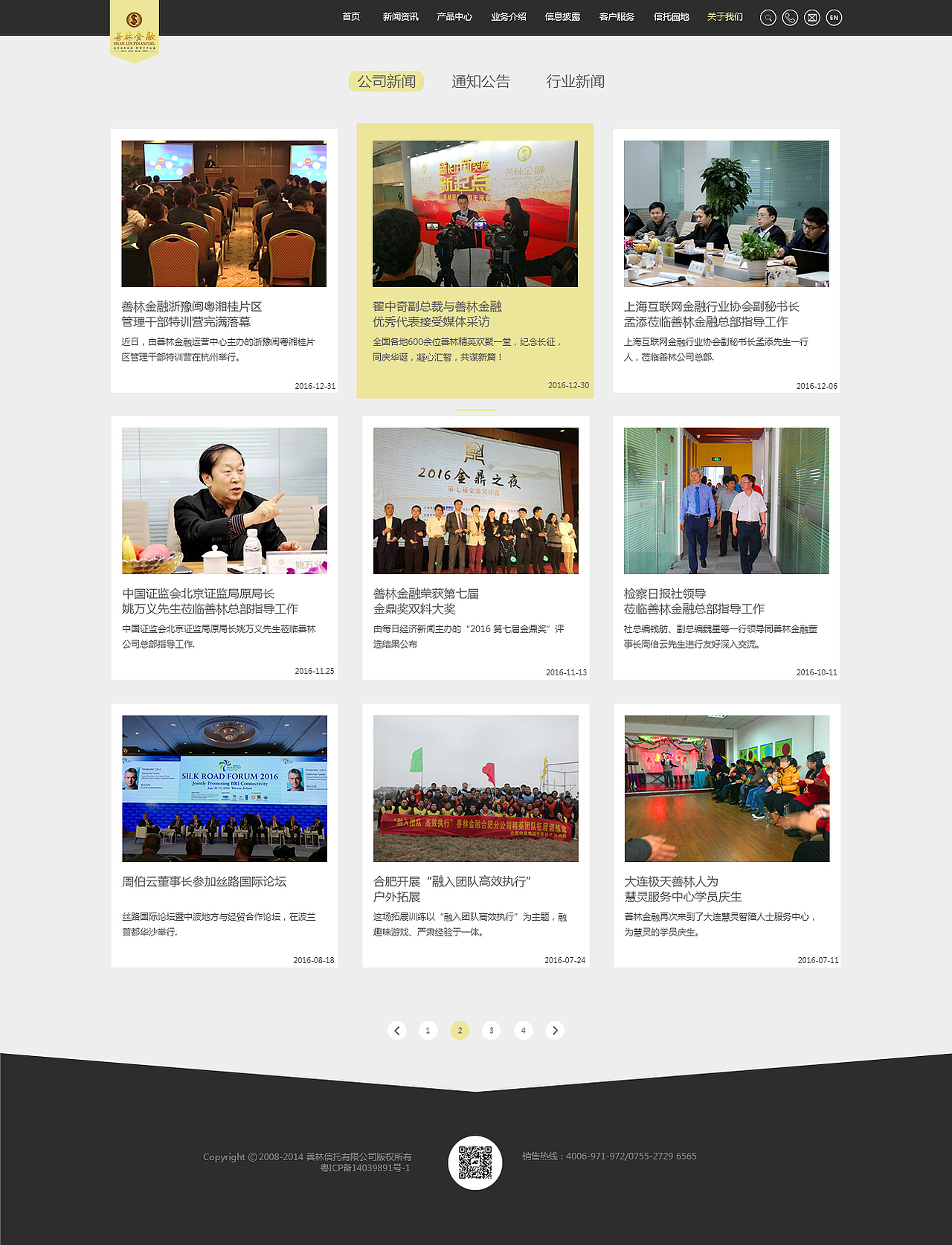Screen dimensions: 952x1245
Task: Go back with the left pagination arrow
Action: [396, 1030]
